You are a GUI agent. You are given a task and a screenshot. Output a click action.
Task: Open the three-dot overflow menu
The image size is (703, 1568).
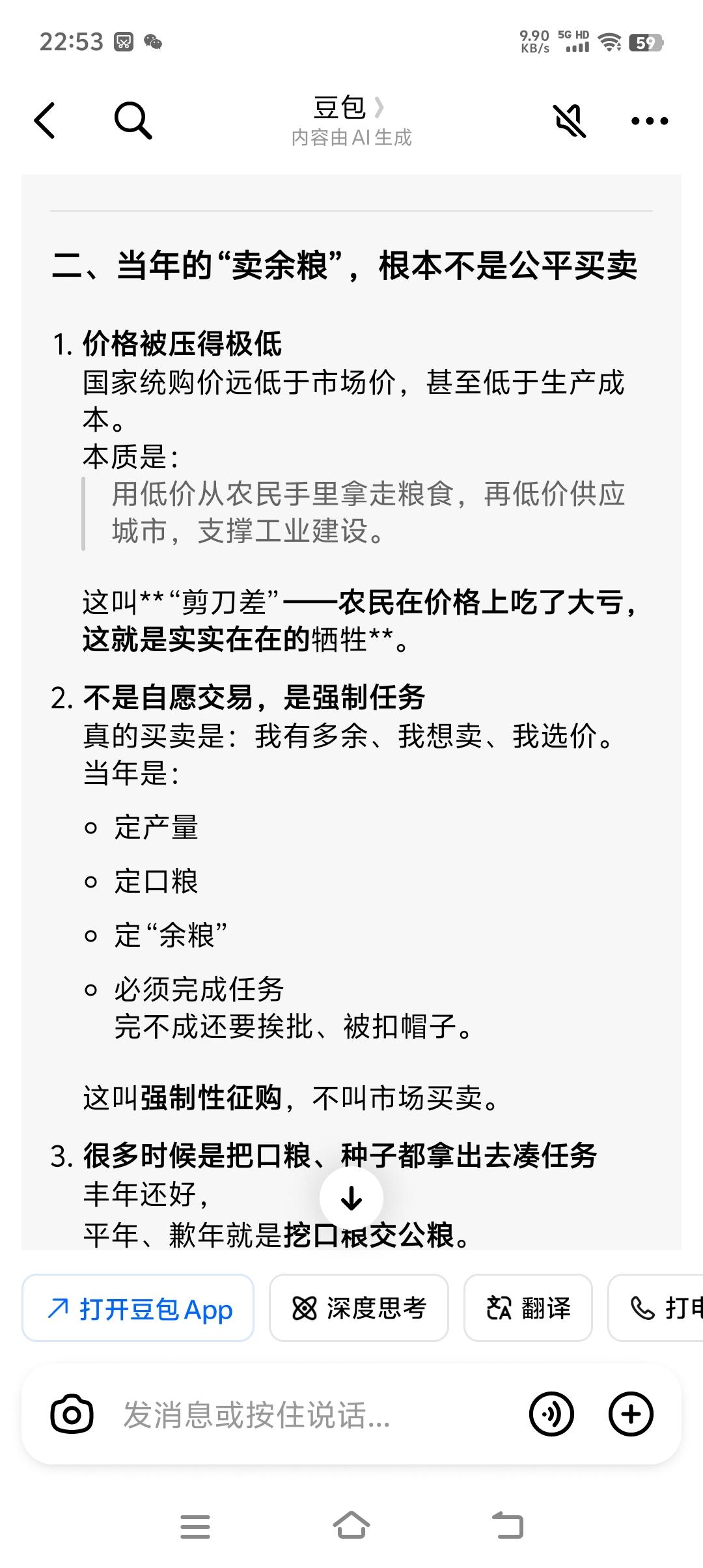648,120
